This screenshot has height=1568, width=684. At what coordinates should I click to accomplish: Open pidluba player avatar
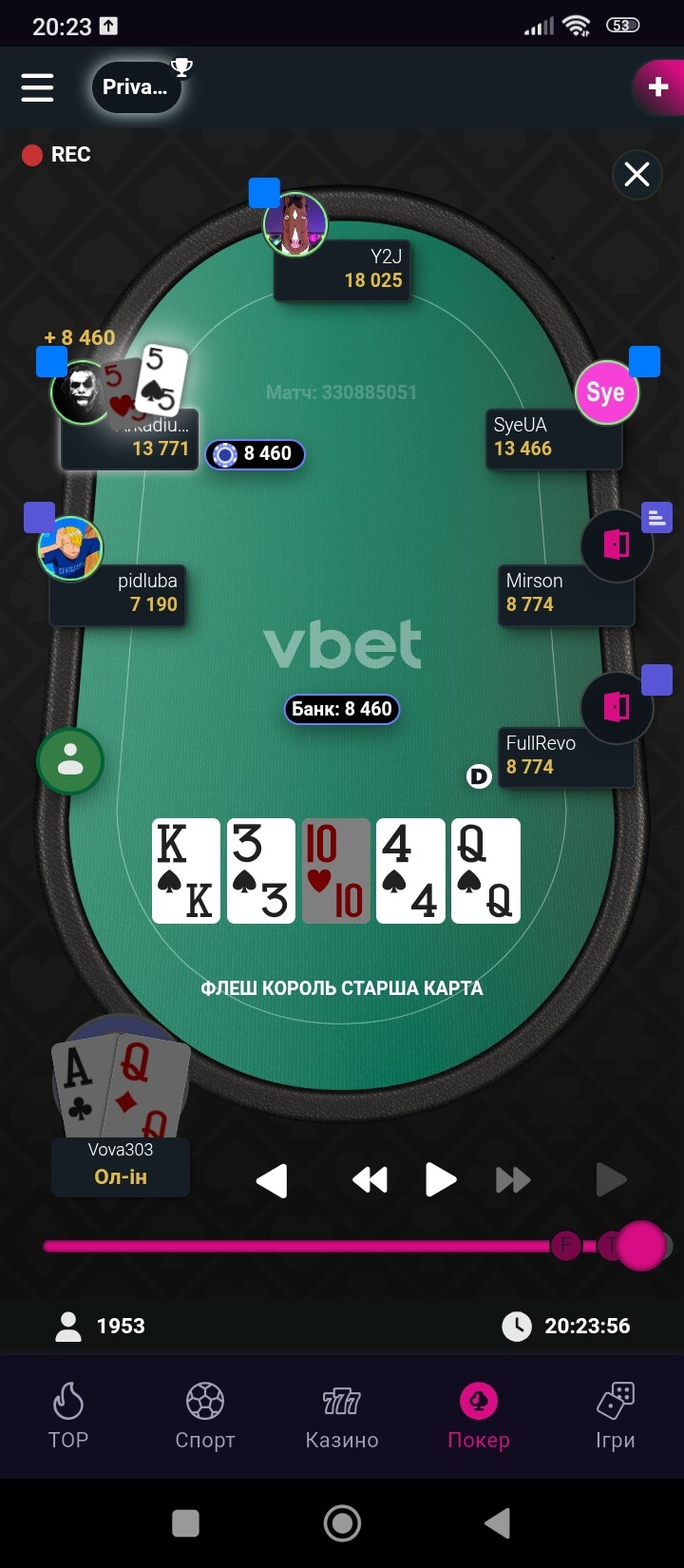70,548
